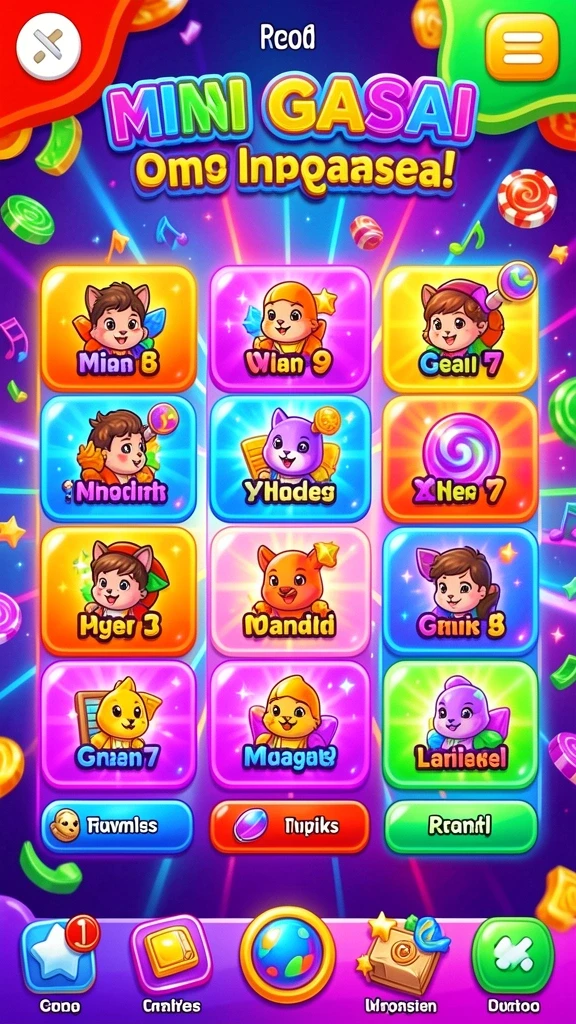The width and height of the screenshot is (576, 1024).
Task: Tap the center colorful ball button
Action: [x=287, y=955]
